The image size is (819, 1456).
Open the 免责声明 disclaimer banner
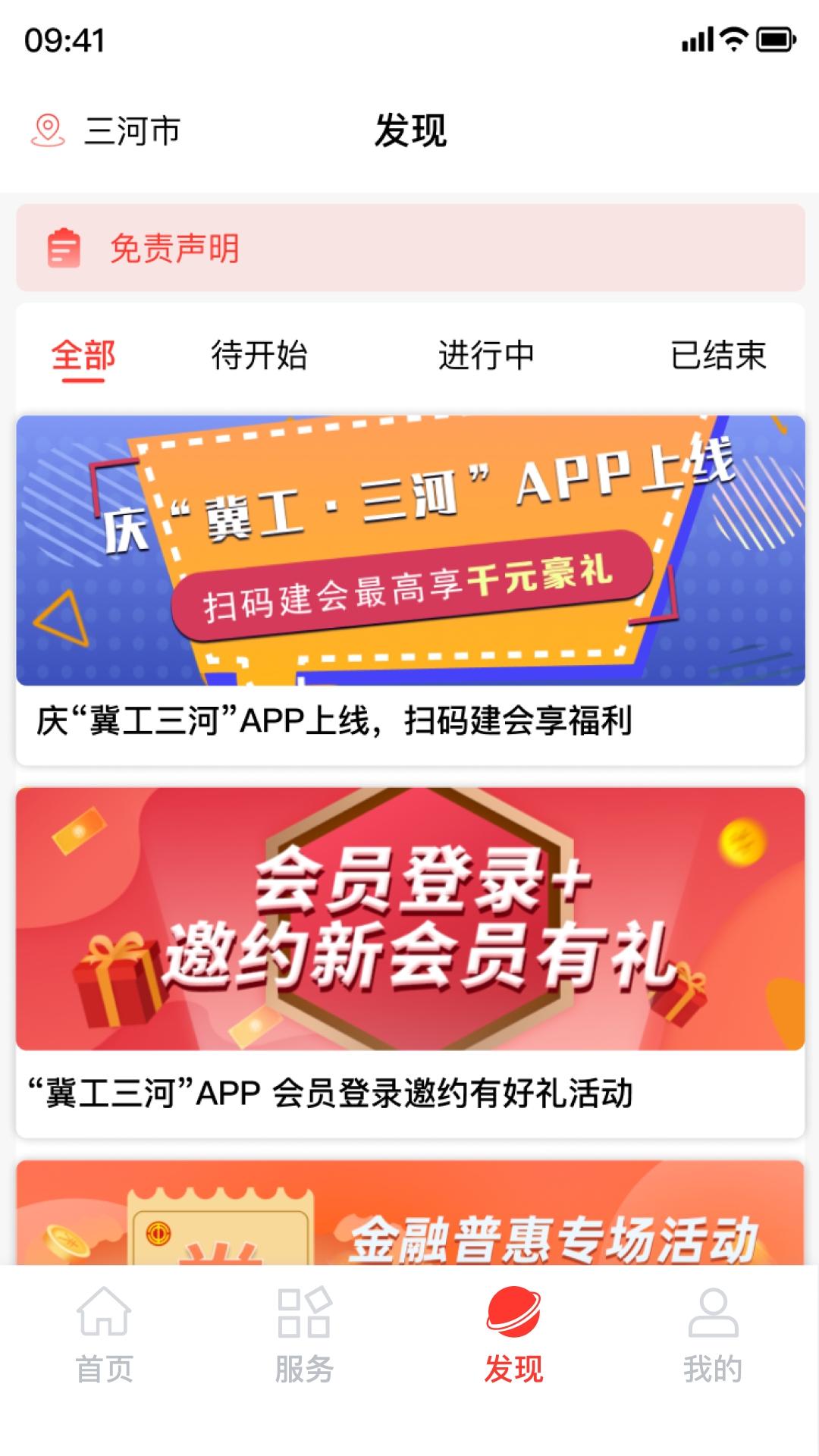(410, 248)
